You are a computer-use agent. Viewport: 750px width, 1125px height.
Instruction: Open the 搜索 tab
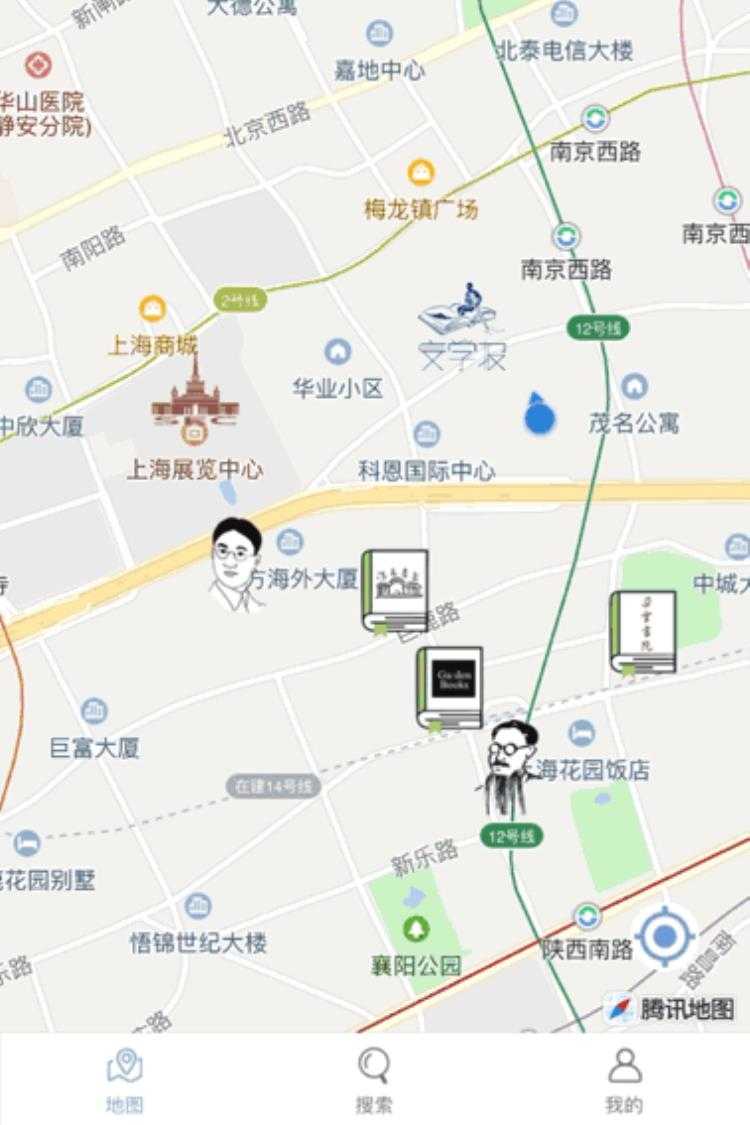coord(374,1080)
